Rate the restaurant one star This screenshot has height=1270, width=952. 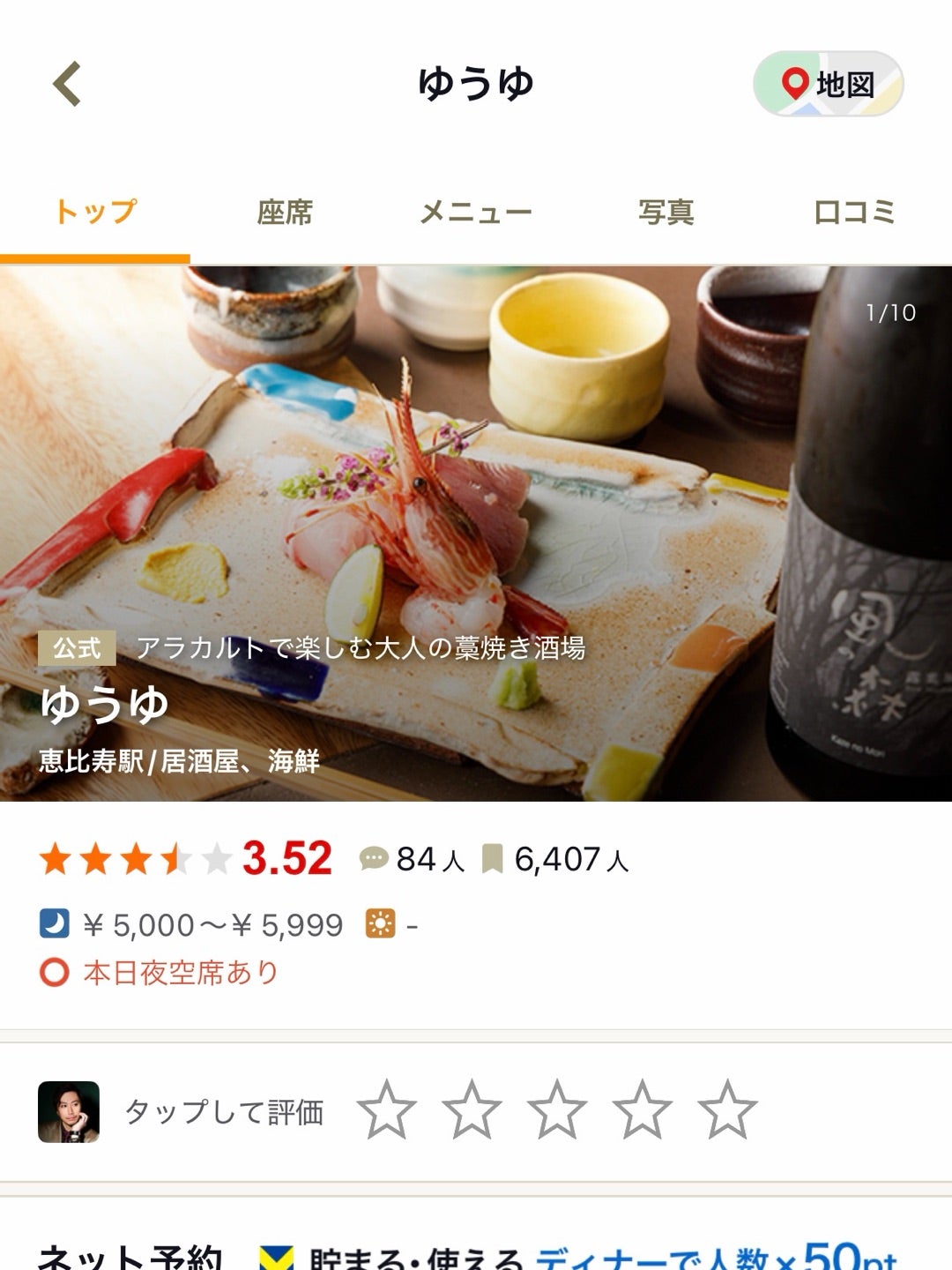tap(387, 1109)
